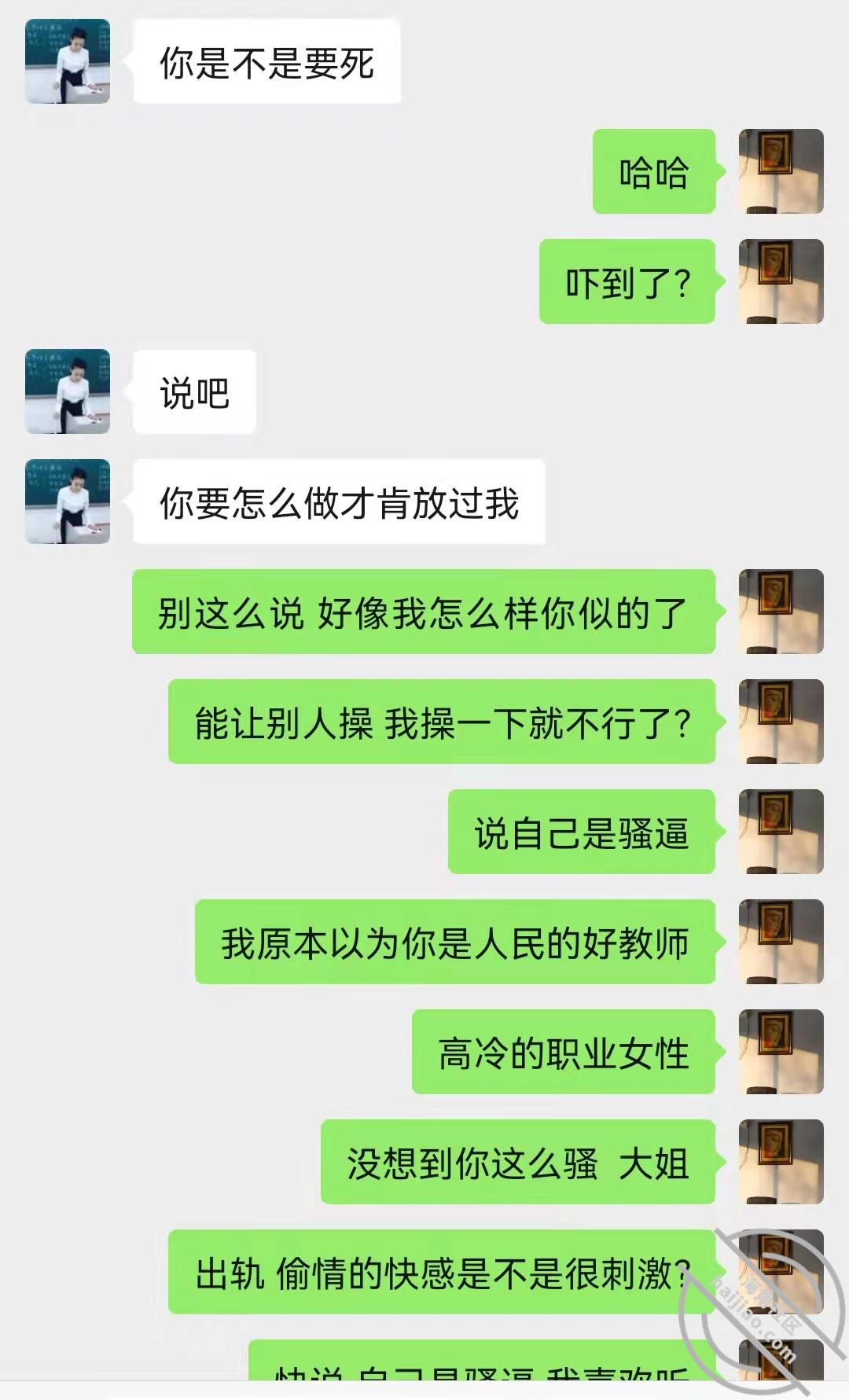
Task: Tap the sender avatar next to "哈哈"
Action: coord(781,171)
